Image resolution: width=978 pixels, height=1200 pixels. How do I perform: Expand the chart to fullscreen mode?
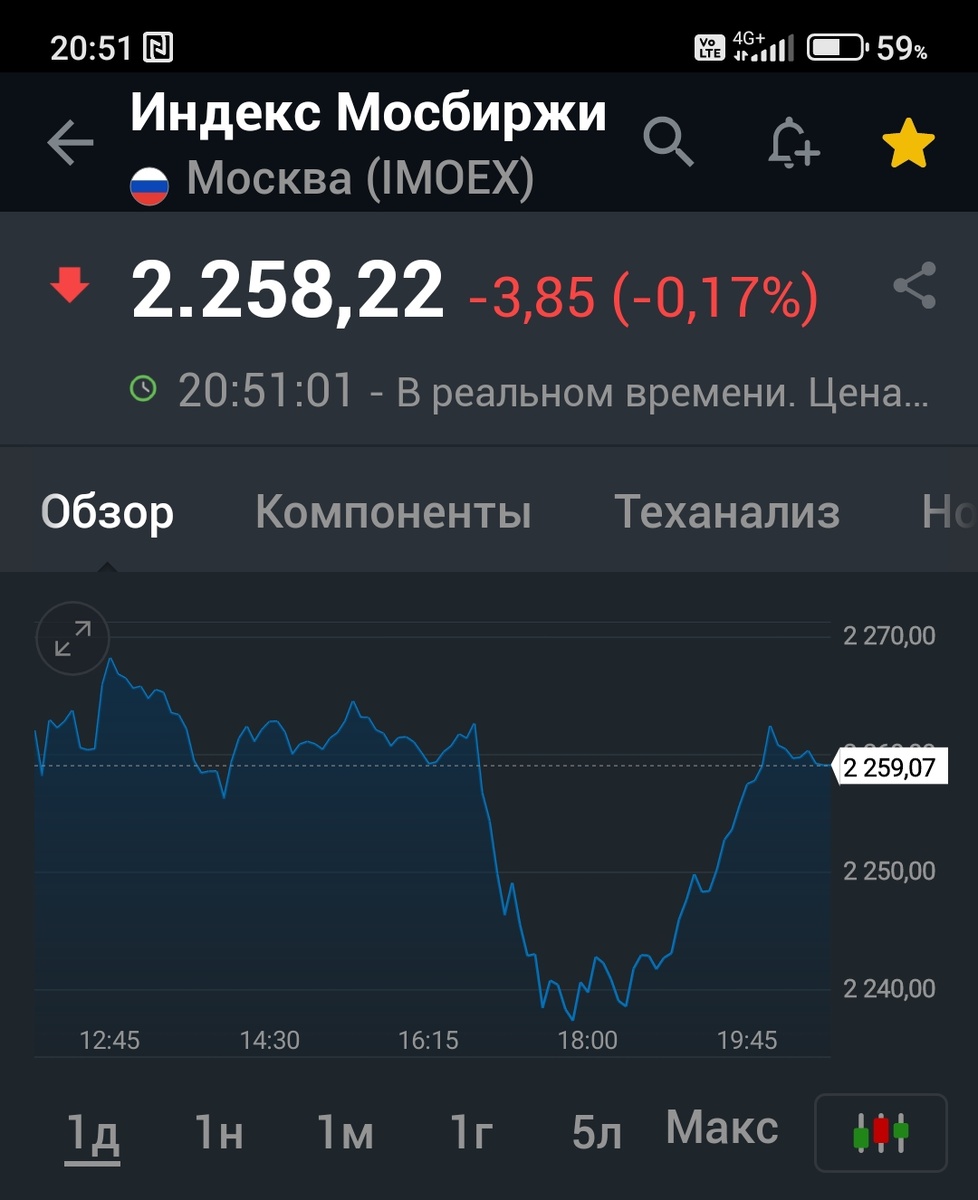[72, 638]
